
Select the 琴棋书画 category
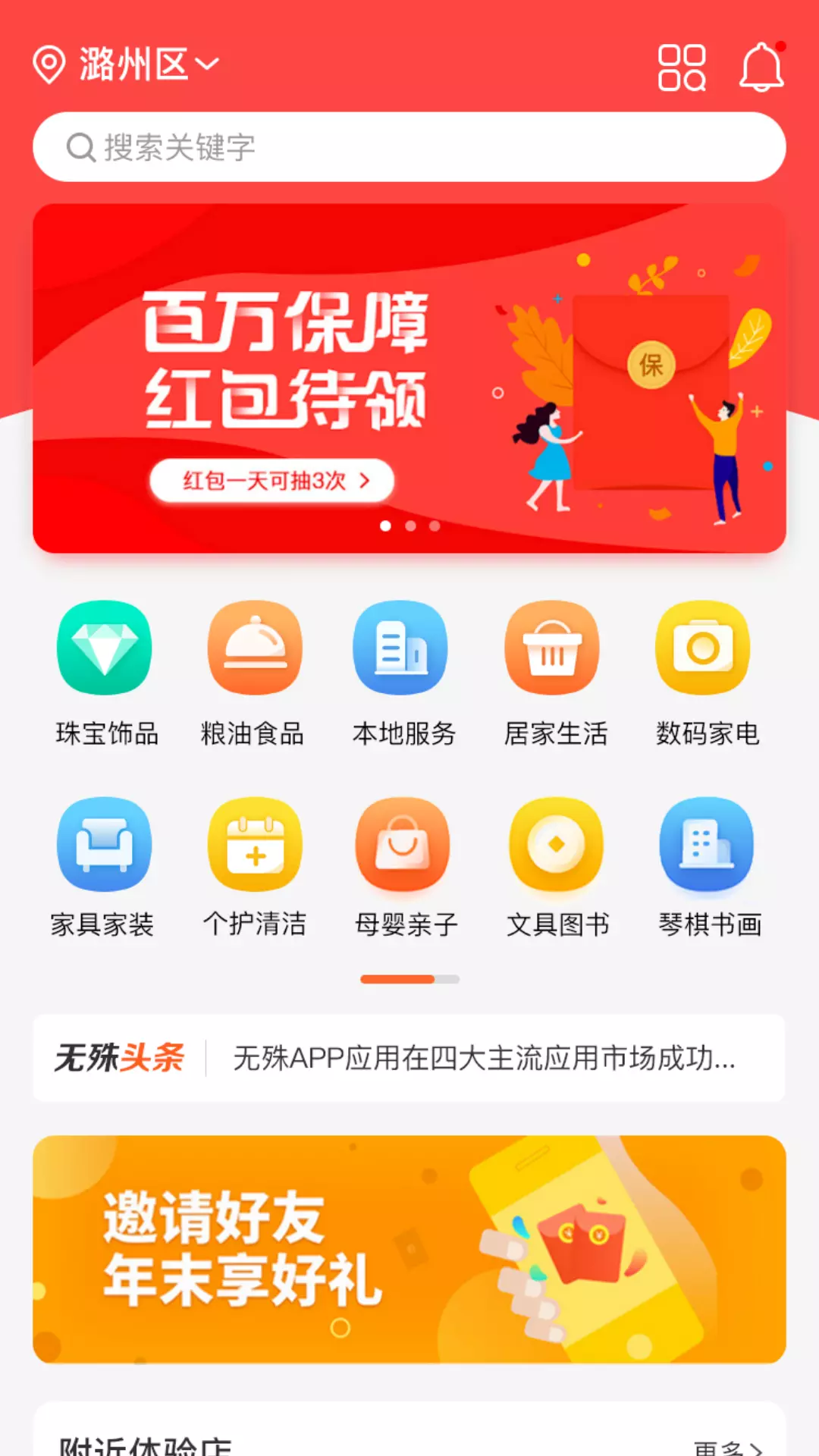pos(708,868)
